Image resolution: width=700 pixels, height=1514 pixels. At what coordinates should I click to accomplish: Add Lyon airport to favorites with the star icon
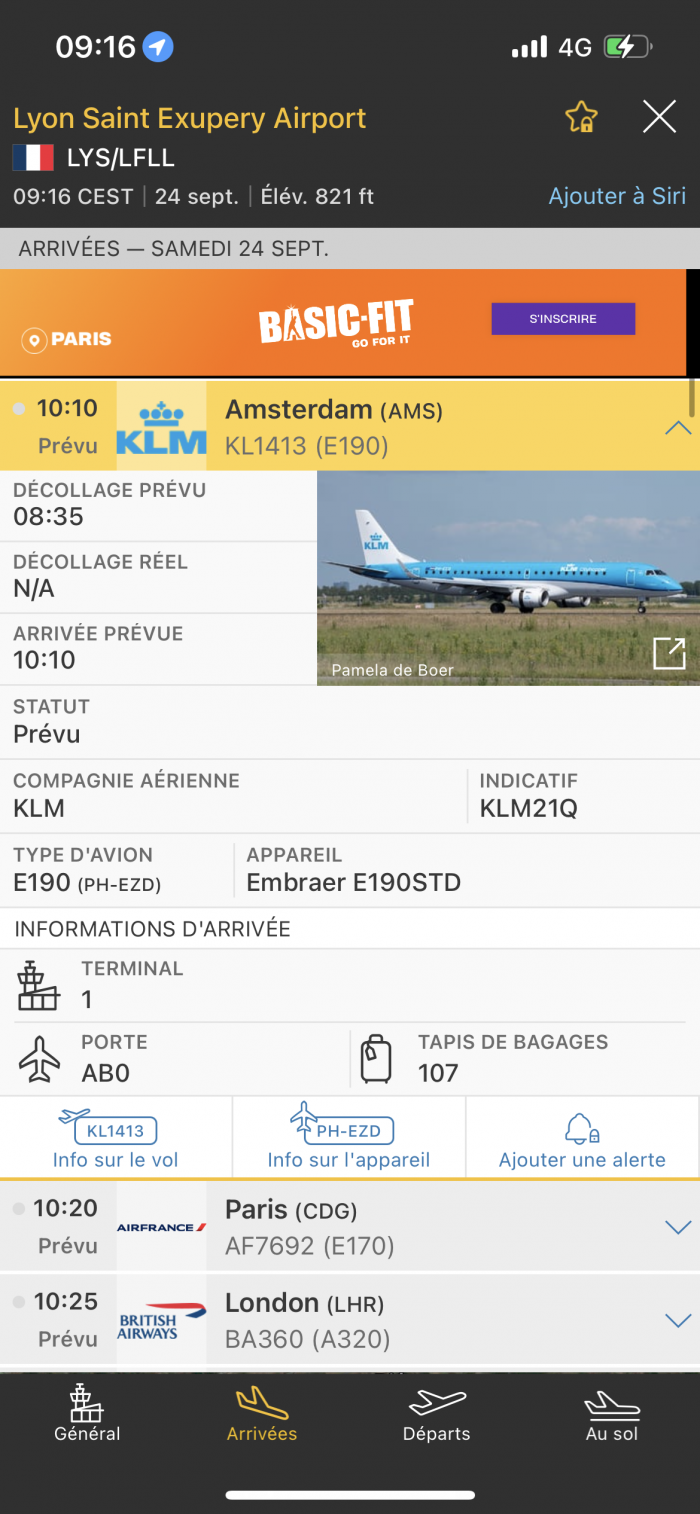coord(581,118)
